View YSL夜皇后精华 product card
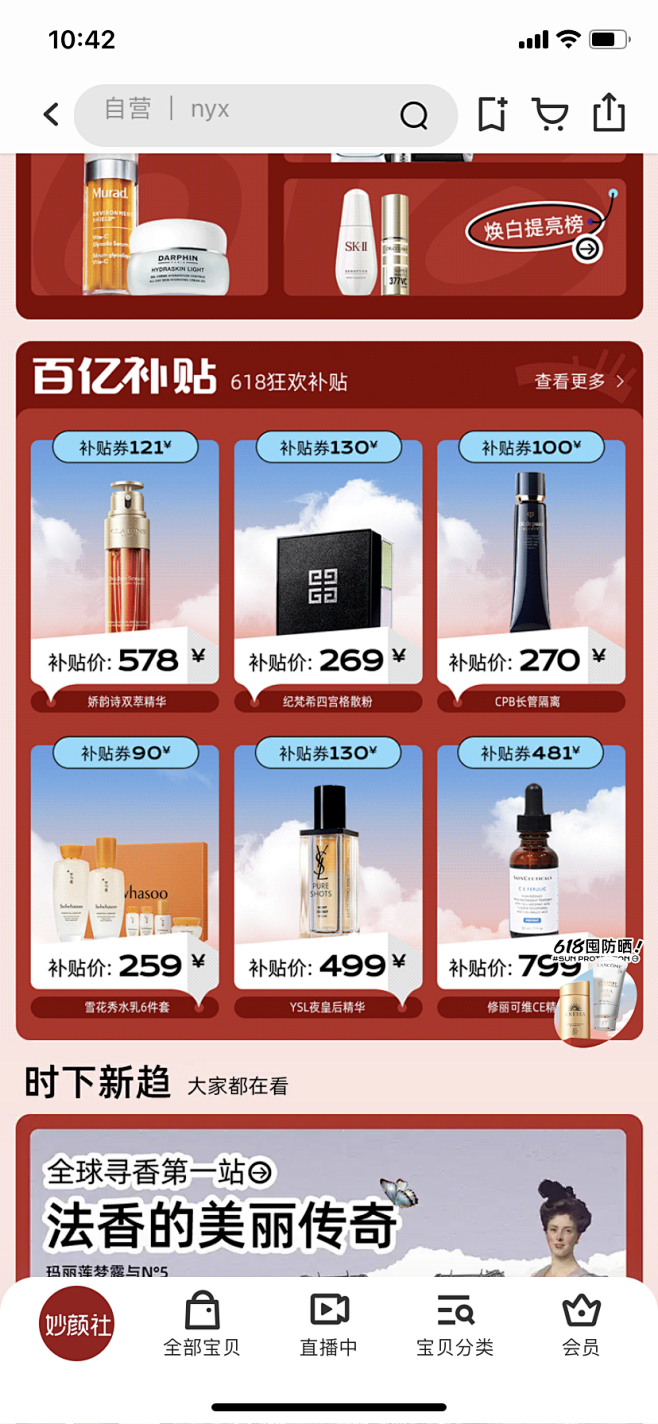 [x=328, y=875]
